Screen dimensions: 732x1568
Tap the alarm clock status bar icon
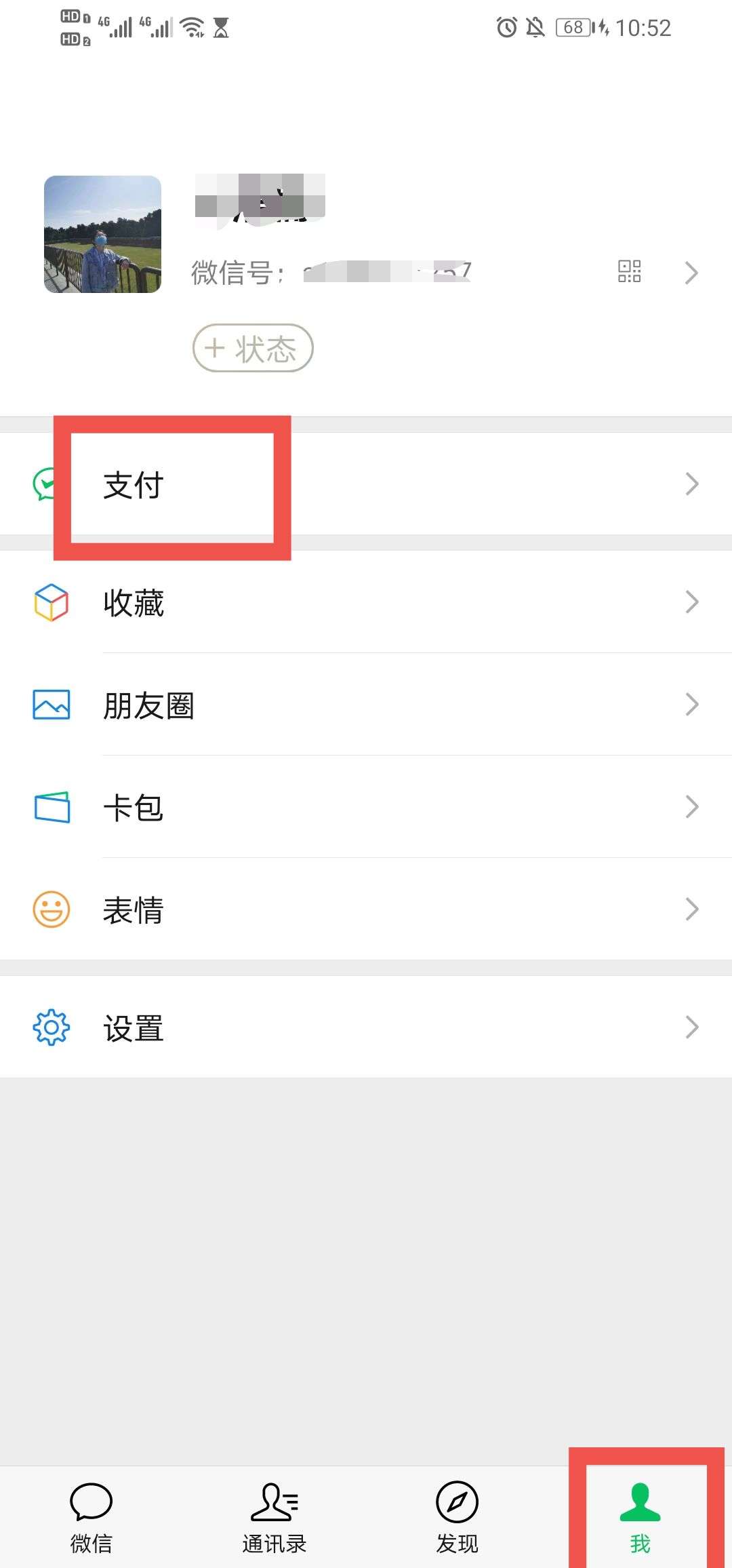pyautogui.click(x=504, y=27)
